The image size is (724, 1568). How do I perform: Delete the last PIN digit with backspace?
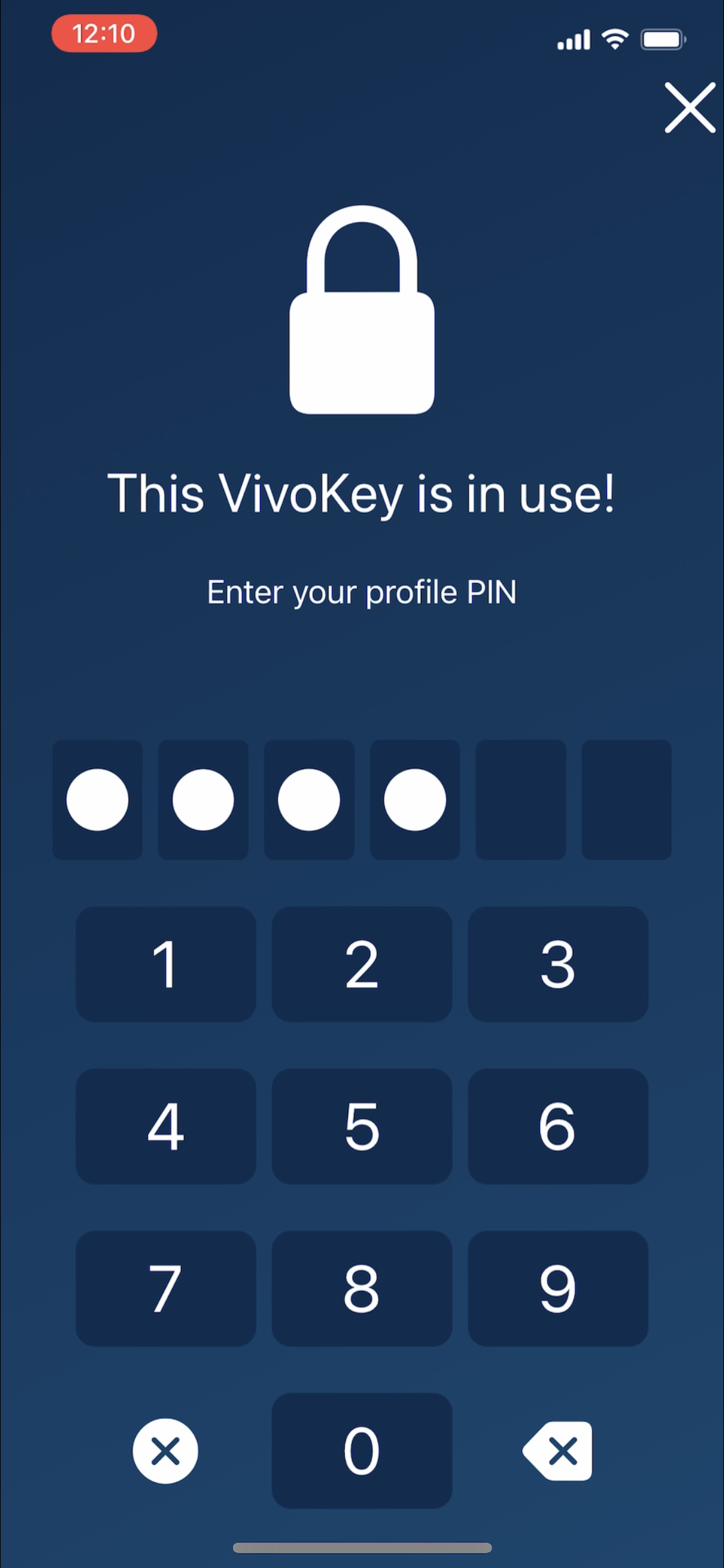[557, 1451]
